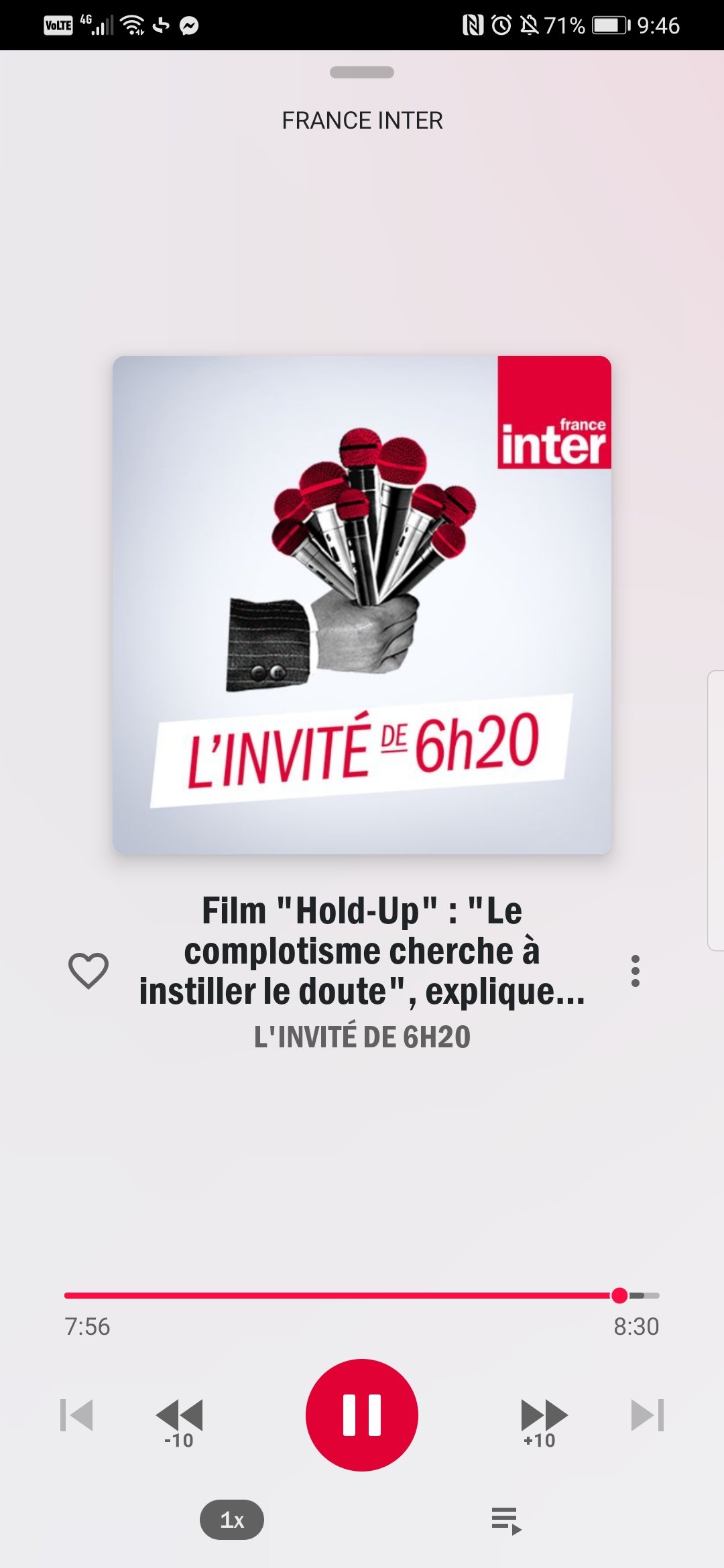Skip to the next track
Viewport: 724px width, 1568px height.
pyautogui.click(x=647, y=1415)
